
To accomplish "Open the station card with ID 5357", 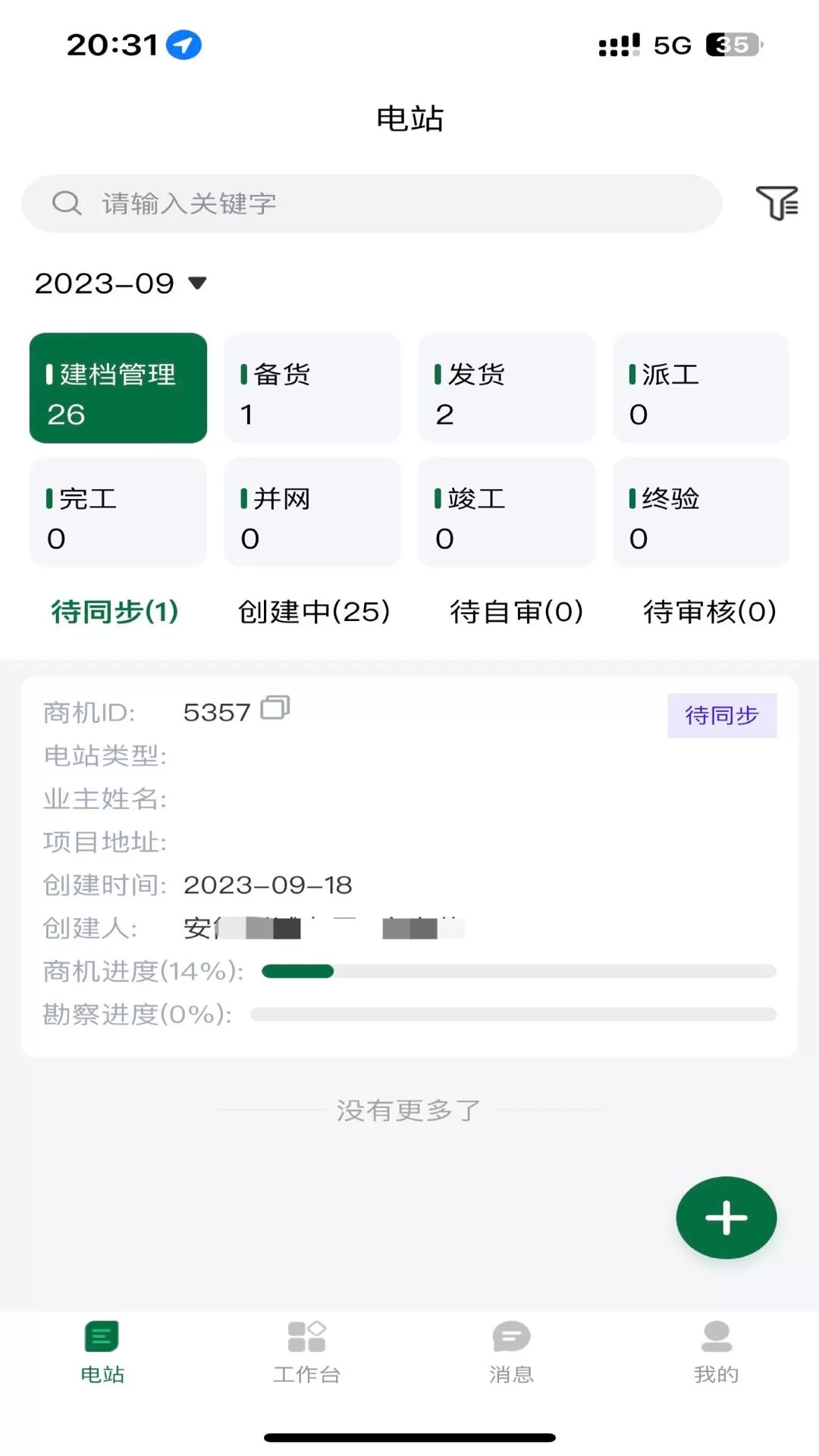I will click(409, 867).
